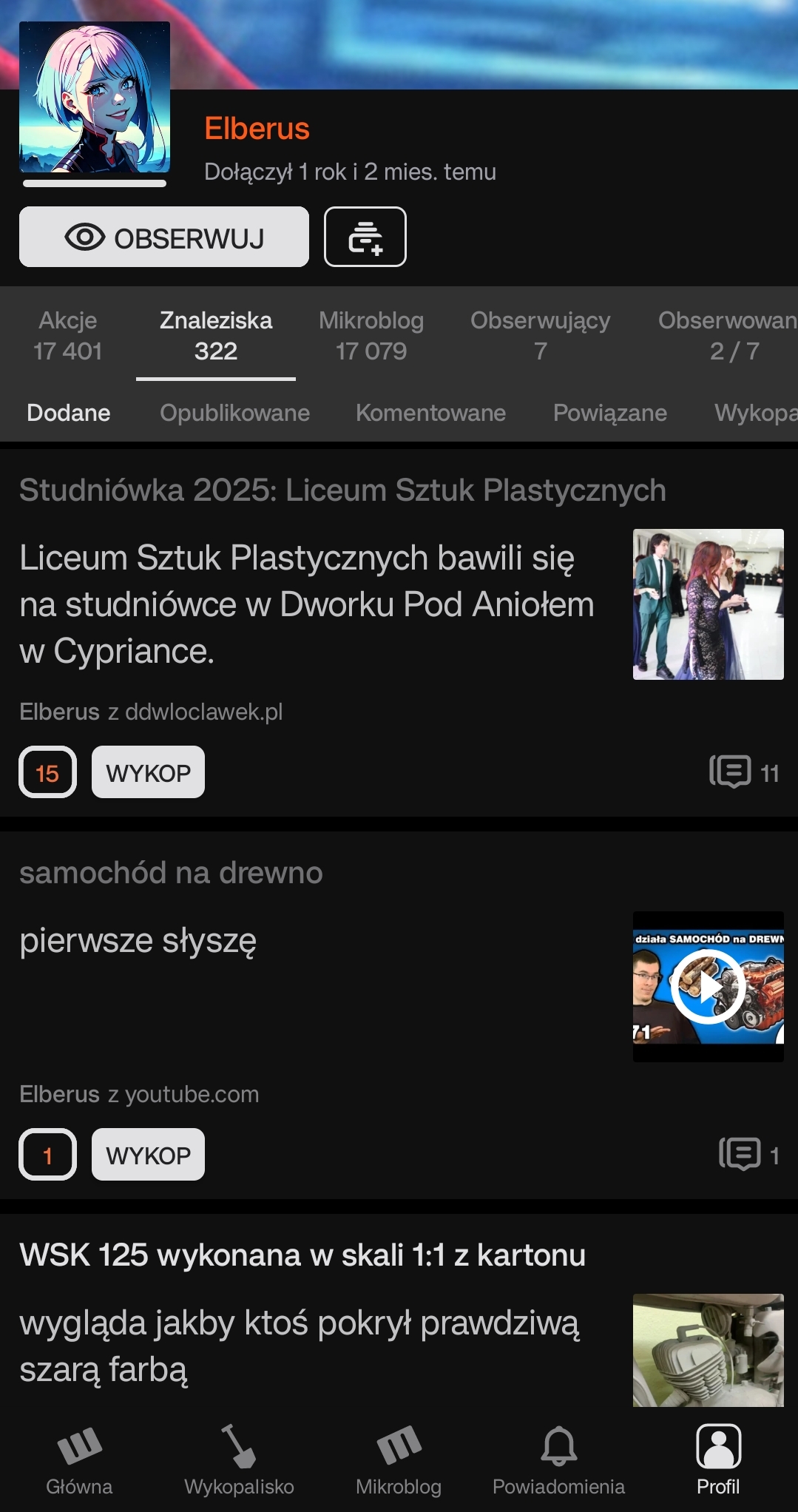This screenshot has height=1512, width=798.
Task: Go to the Główna home tab
Action: pyautogui.click(x=79, y=1459)
